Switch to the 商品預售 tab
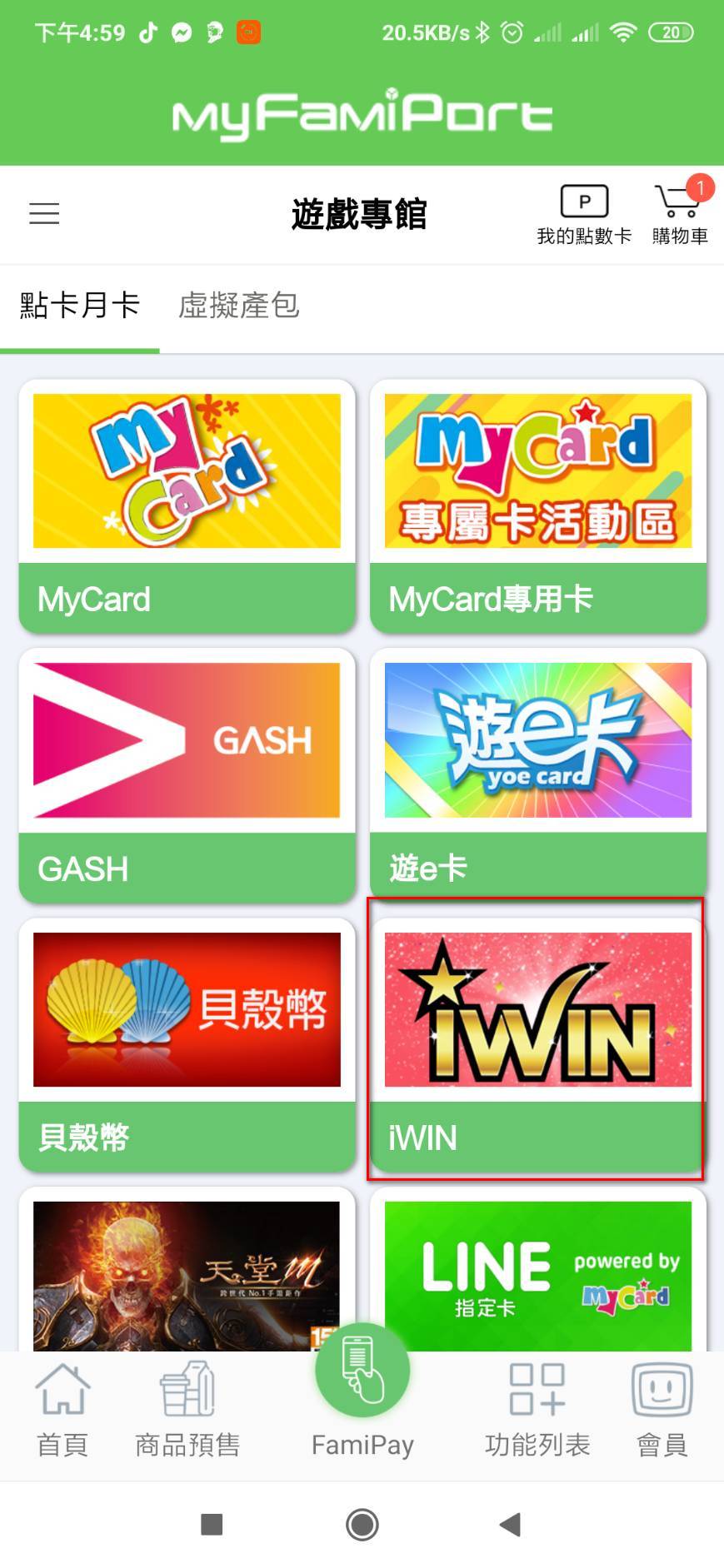The width and height of the screenshot is (724, 1568). tap(187, 1411)
